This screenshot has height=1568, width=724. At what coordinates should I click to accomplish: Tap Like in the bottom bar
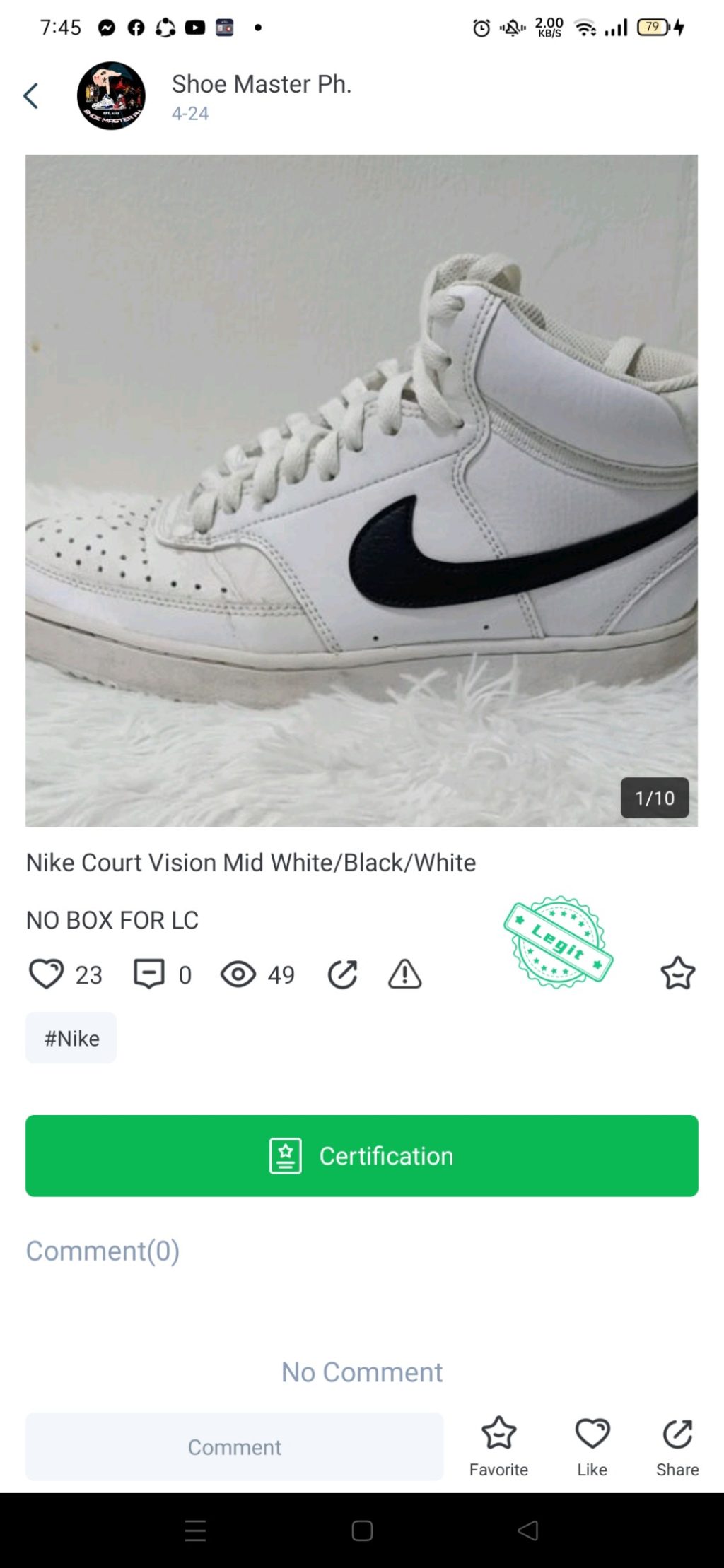point(592,1446)
